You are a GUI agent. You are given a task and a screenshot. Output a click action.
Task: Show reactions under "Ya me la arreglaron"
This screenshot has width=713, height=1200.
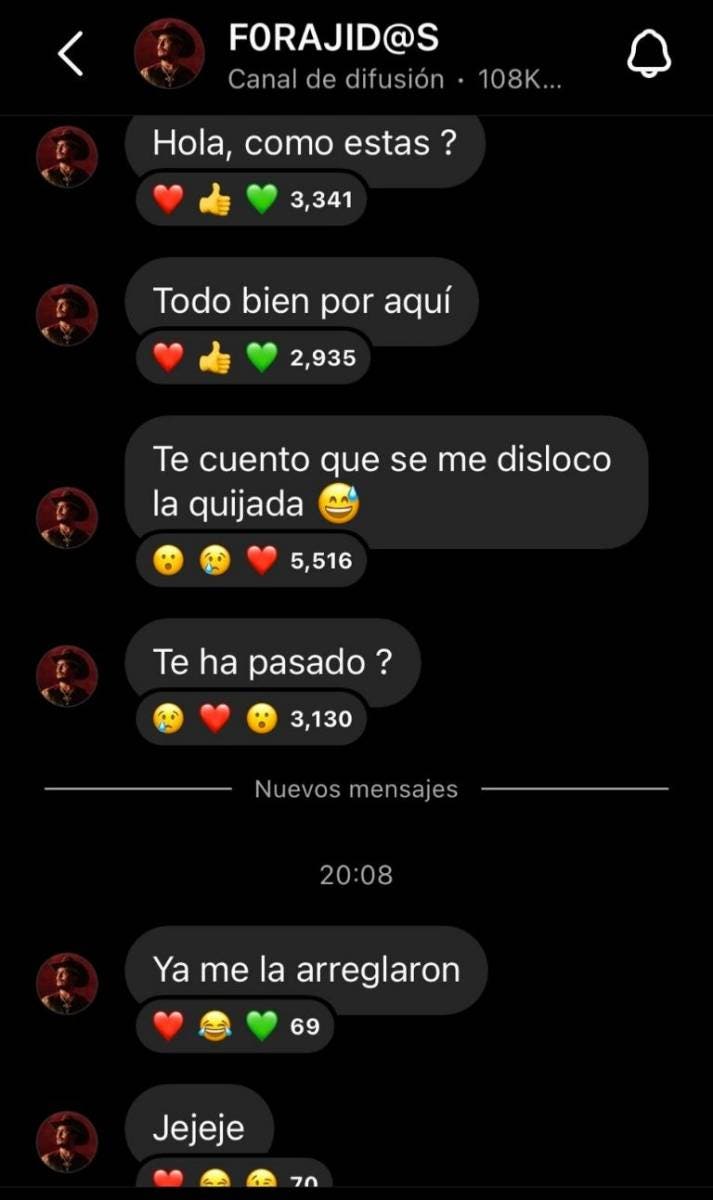(235, 1025)
